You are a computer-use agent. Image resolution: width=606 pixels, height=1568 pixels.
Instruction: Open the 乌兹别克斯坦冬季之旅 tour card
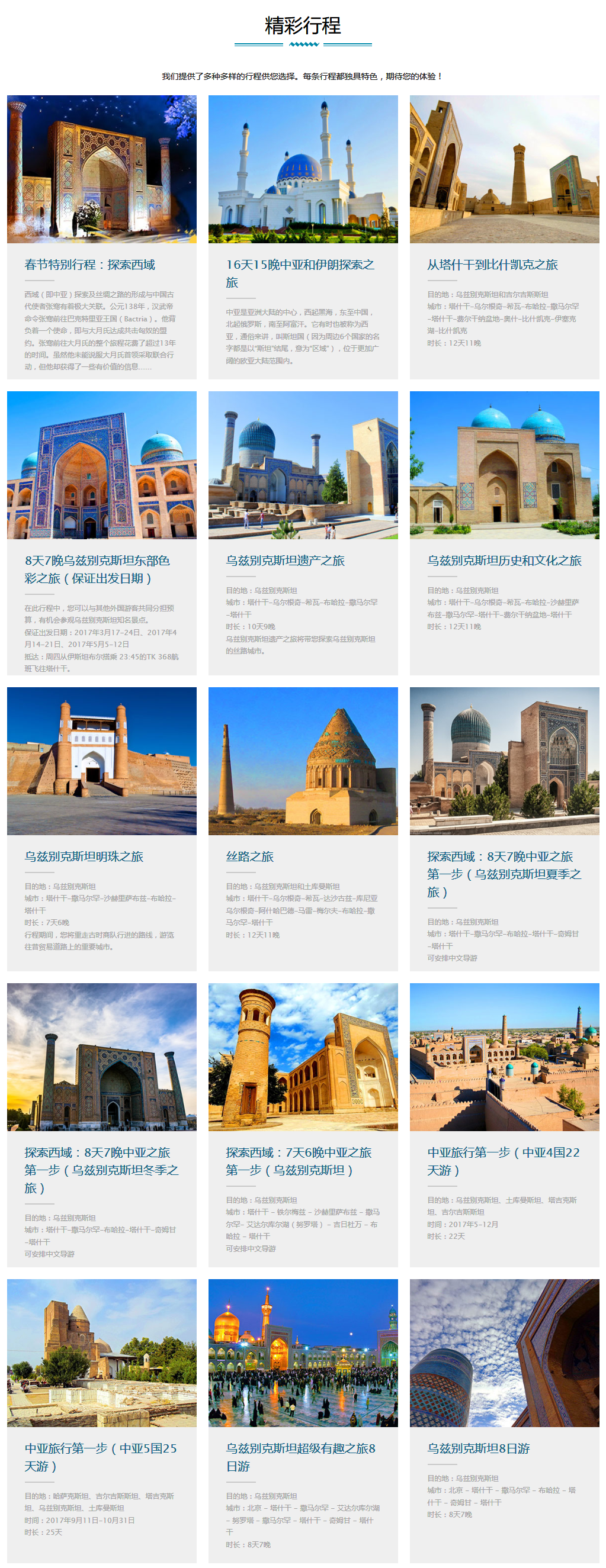click(x=101, y=1169)
